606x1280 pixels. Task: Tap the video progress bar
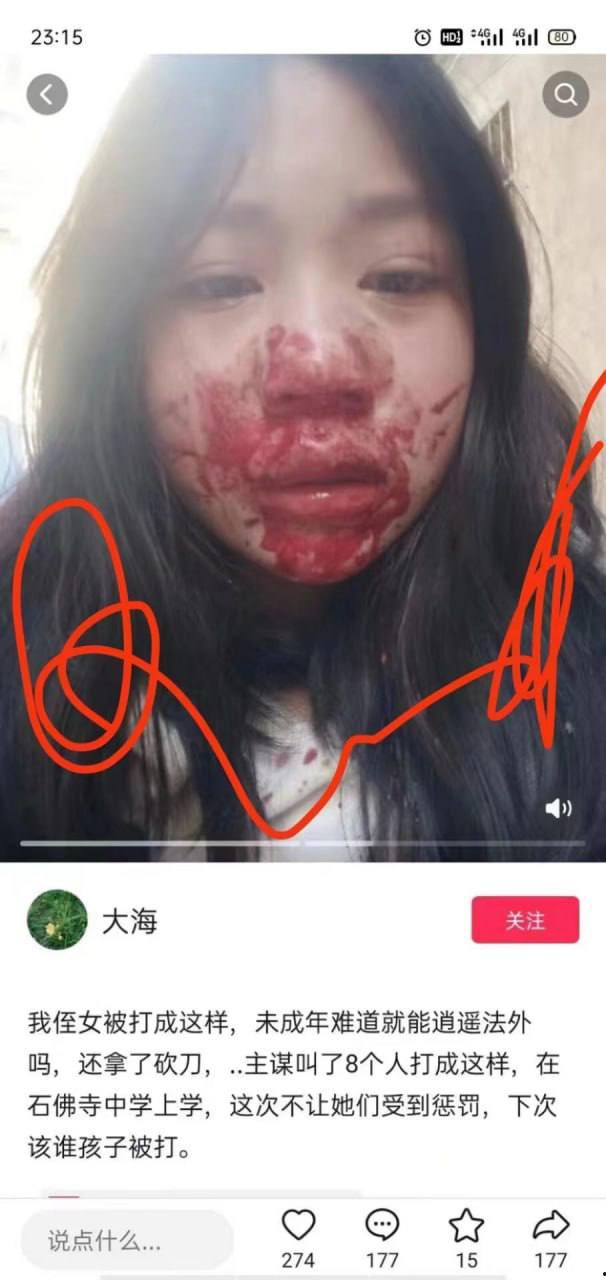(x=303, y=843)
